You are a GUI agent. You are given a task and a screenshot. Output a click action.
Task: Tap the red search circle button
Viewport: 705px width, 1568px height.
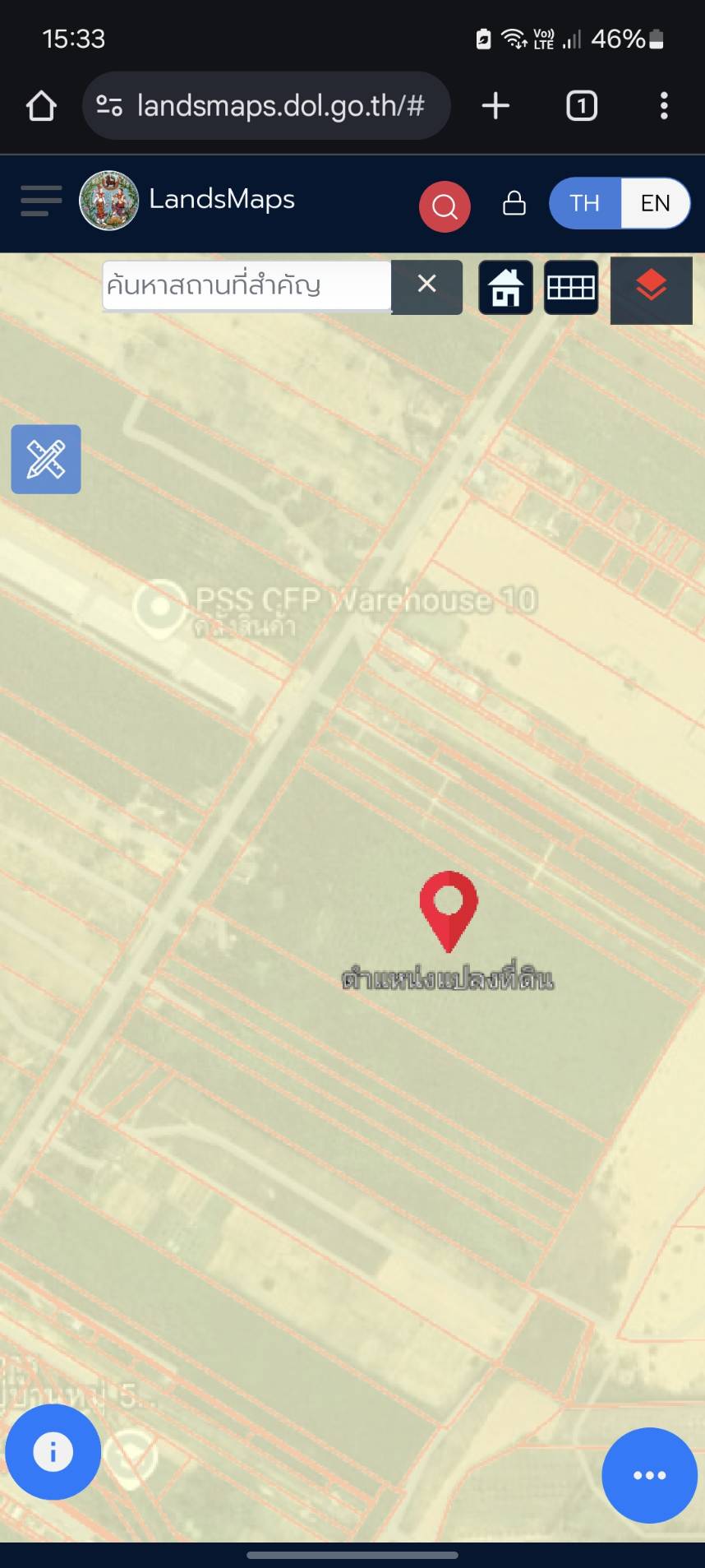pyautogui.click(x=445, y=206)
